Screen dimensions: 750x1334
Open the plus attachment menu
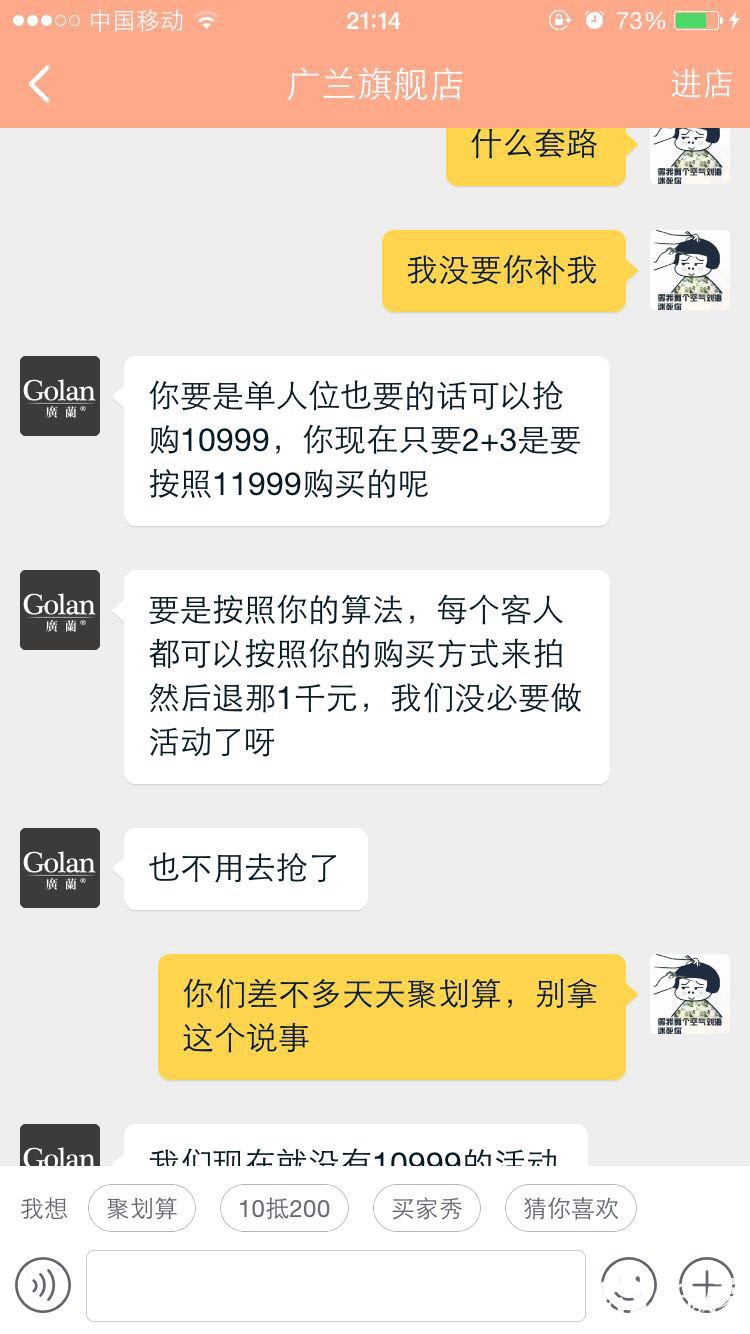tap(707, 1285)
